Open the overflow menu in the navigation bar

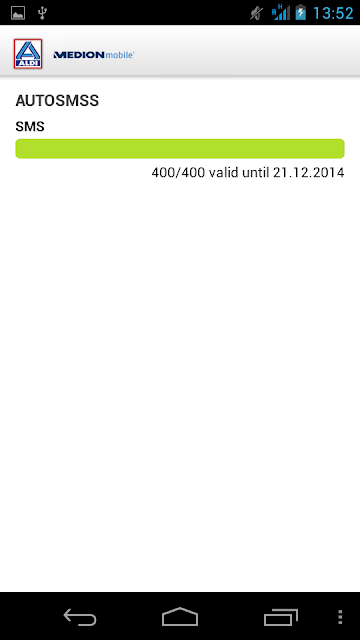(x=340, y=617)
